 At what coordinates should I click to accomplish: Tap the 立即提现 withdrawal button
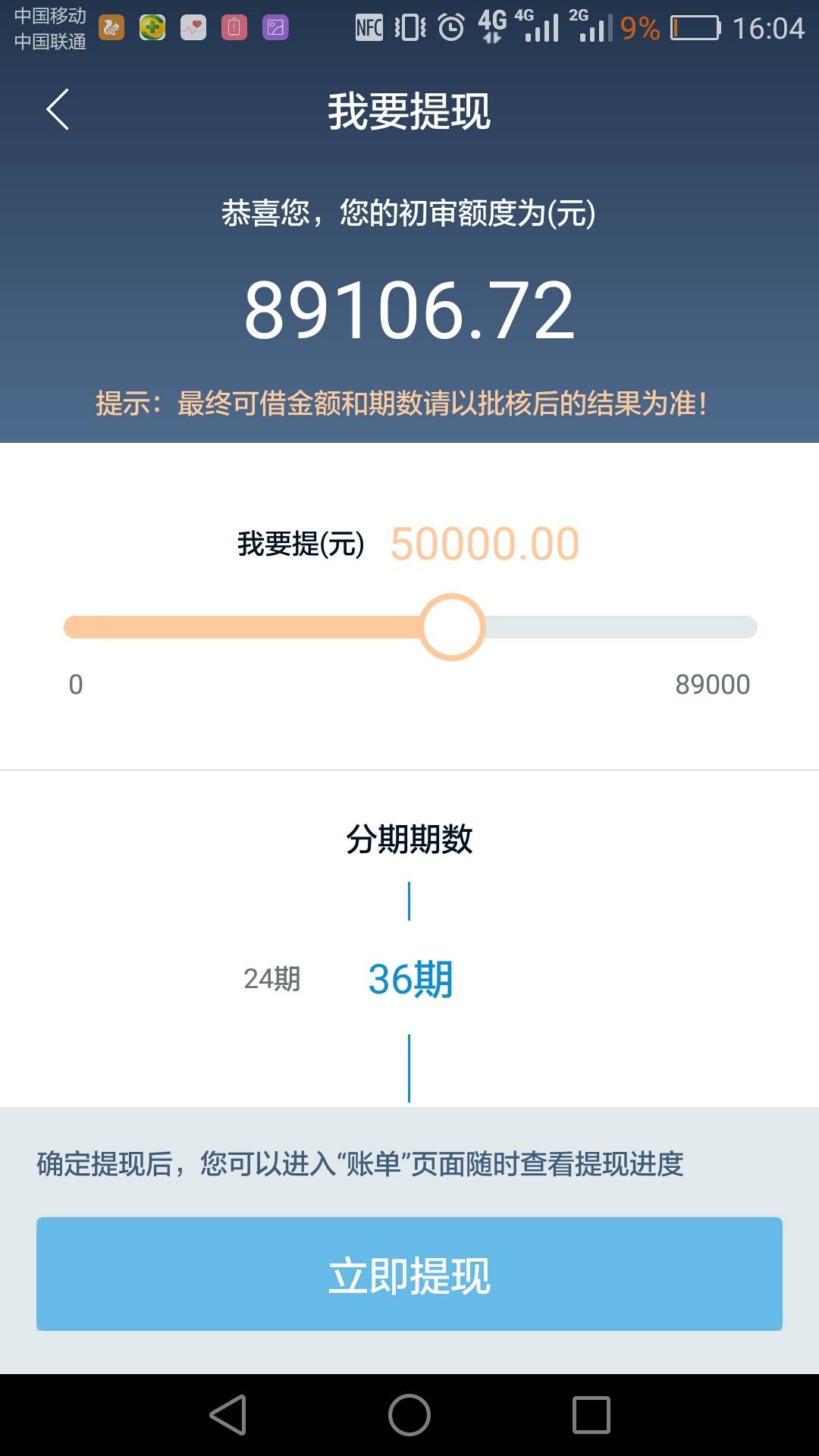(409, 1272)
